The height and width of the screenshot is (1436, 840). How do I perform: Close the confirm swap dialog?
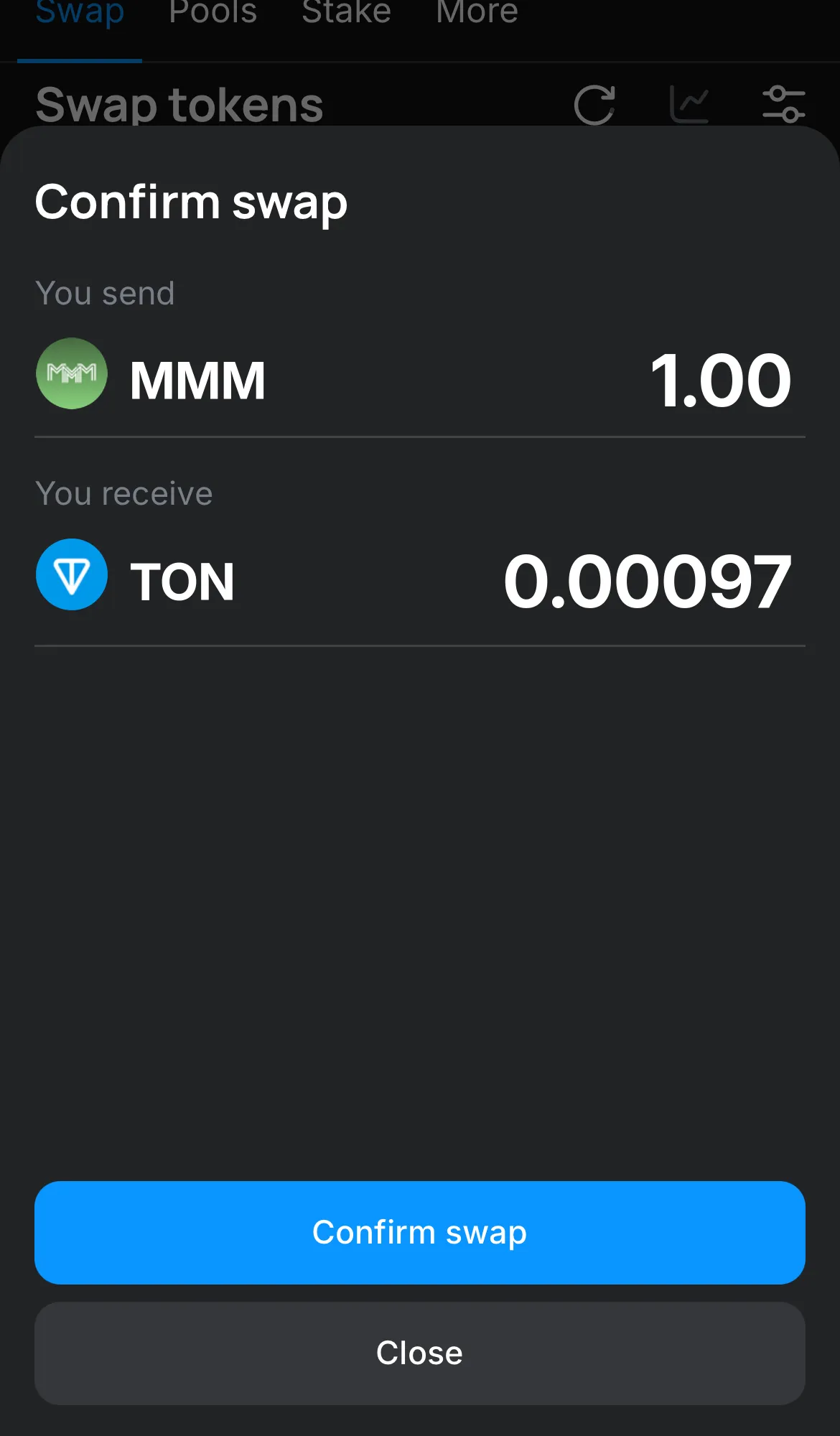pyautogui.click(x=419, y=1353)
